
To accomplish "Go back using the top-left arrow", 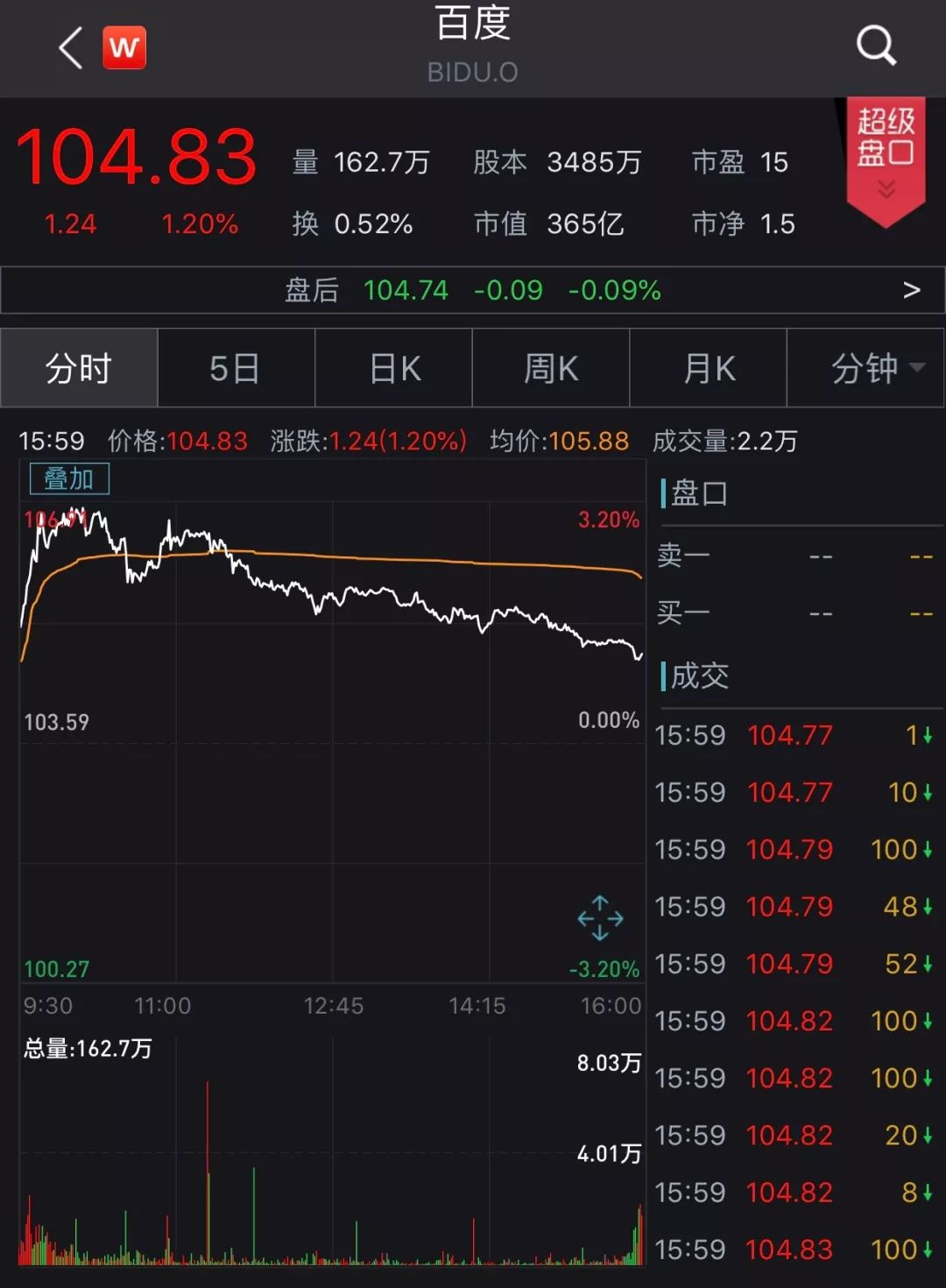I will [x=71, y=47].
